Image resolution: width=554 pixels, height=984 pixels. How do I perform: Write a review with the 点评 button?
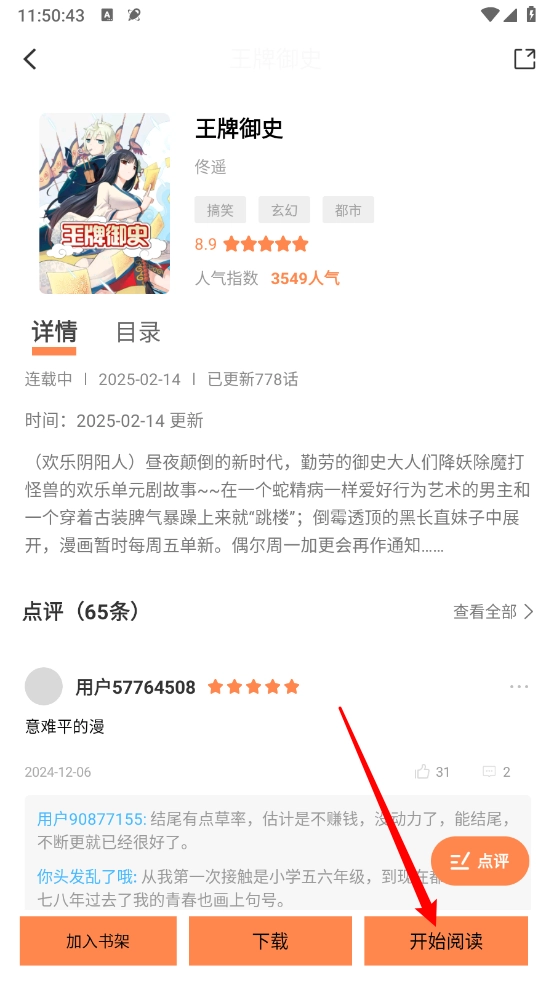pyautogui.click(x=480, y=861)
